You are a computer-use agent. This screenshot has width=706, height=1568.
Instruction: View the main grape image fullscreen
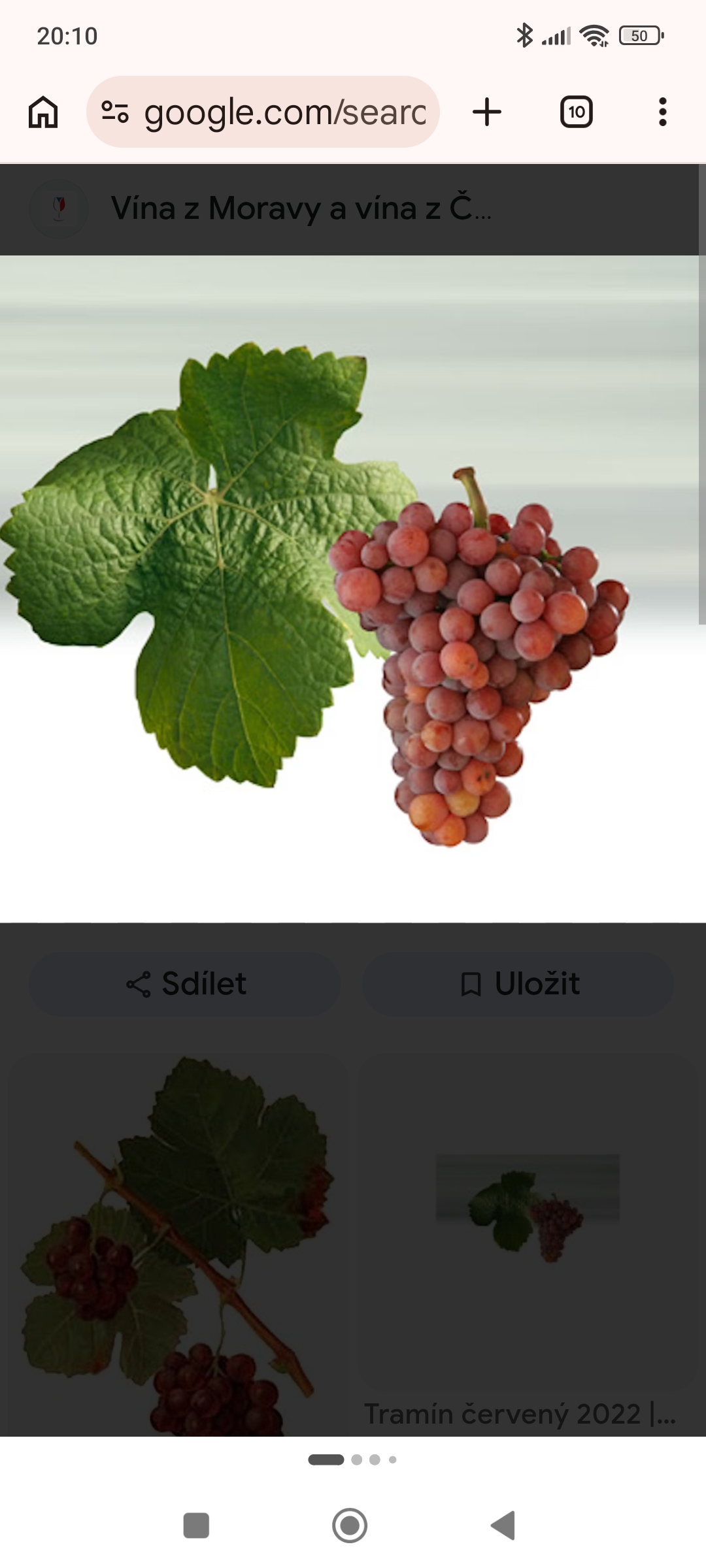pos(353,588)
